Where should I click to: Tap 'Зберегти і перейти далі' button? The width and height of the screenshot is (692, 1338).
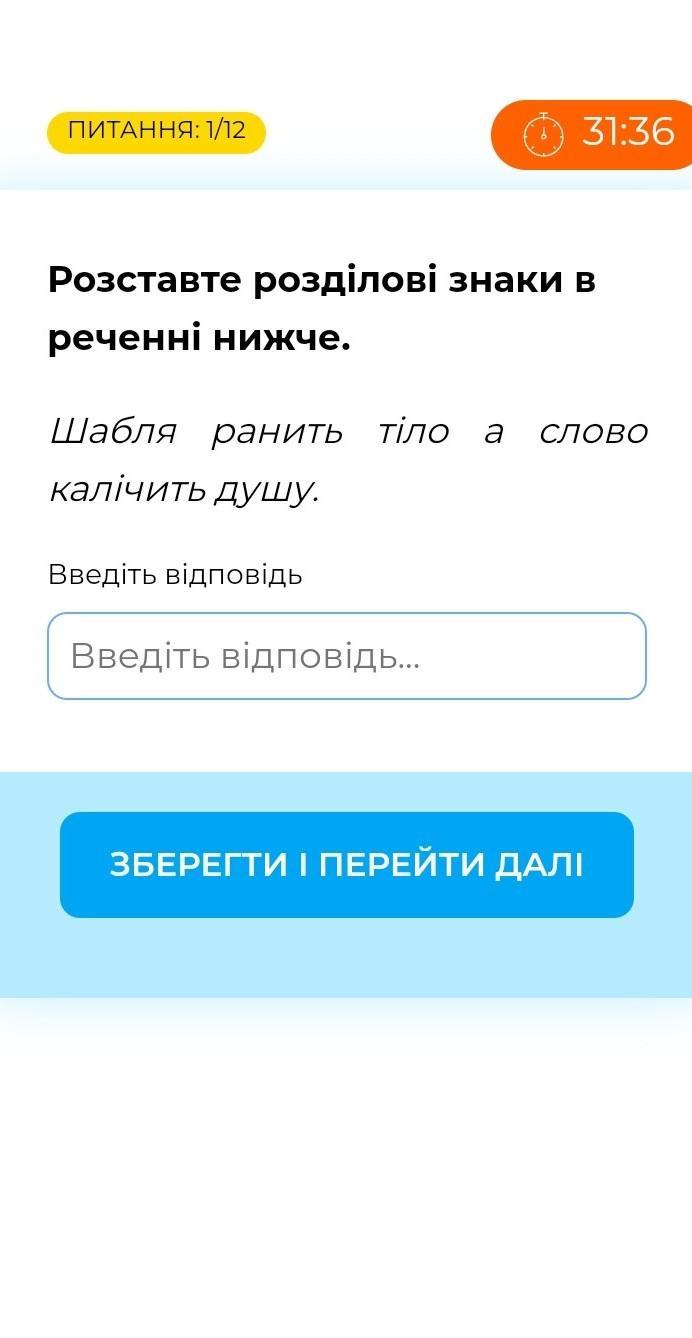pos(346,865)
